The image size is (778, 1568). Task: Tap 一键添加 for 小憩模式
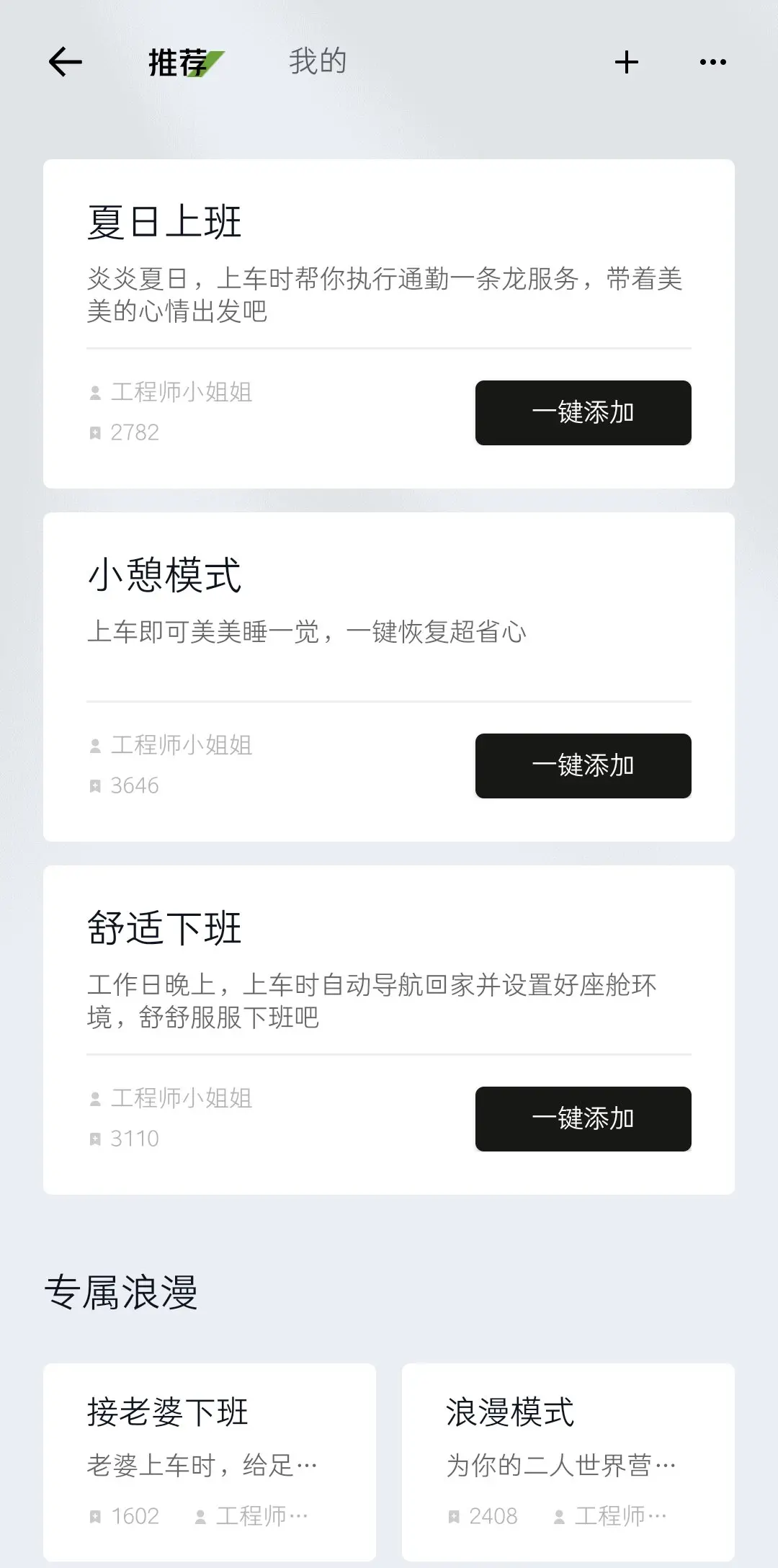(x=583, y=766)
